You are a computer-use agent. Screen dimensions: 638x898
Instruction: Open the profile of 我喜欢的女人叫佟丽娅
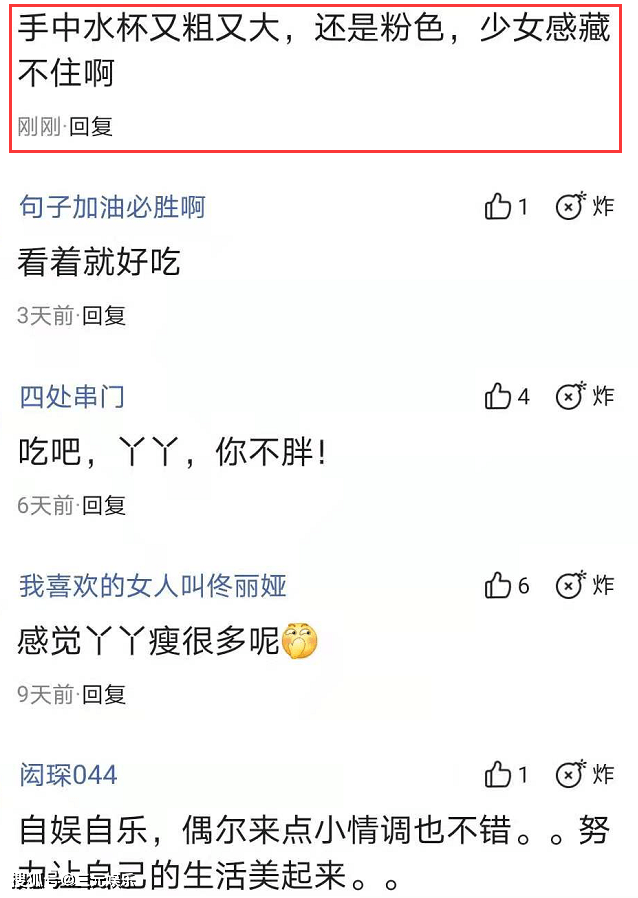click(x=153, y=585)
